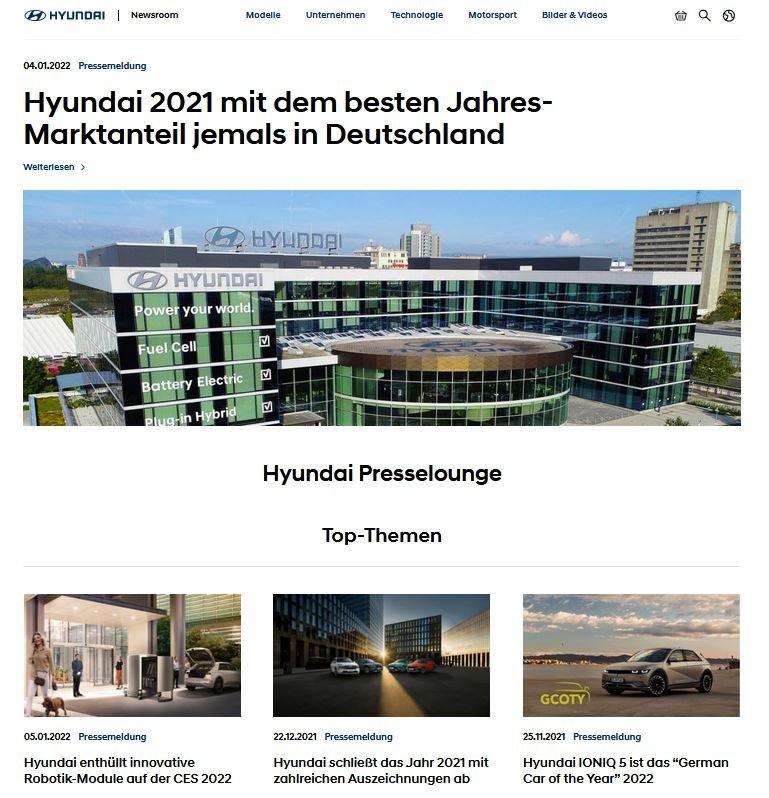Viewport: 769px width, 798px height.
Task: Open the 2021 Auszeichnungen article thumbnail
Action: [381, 655]
